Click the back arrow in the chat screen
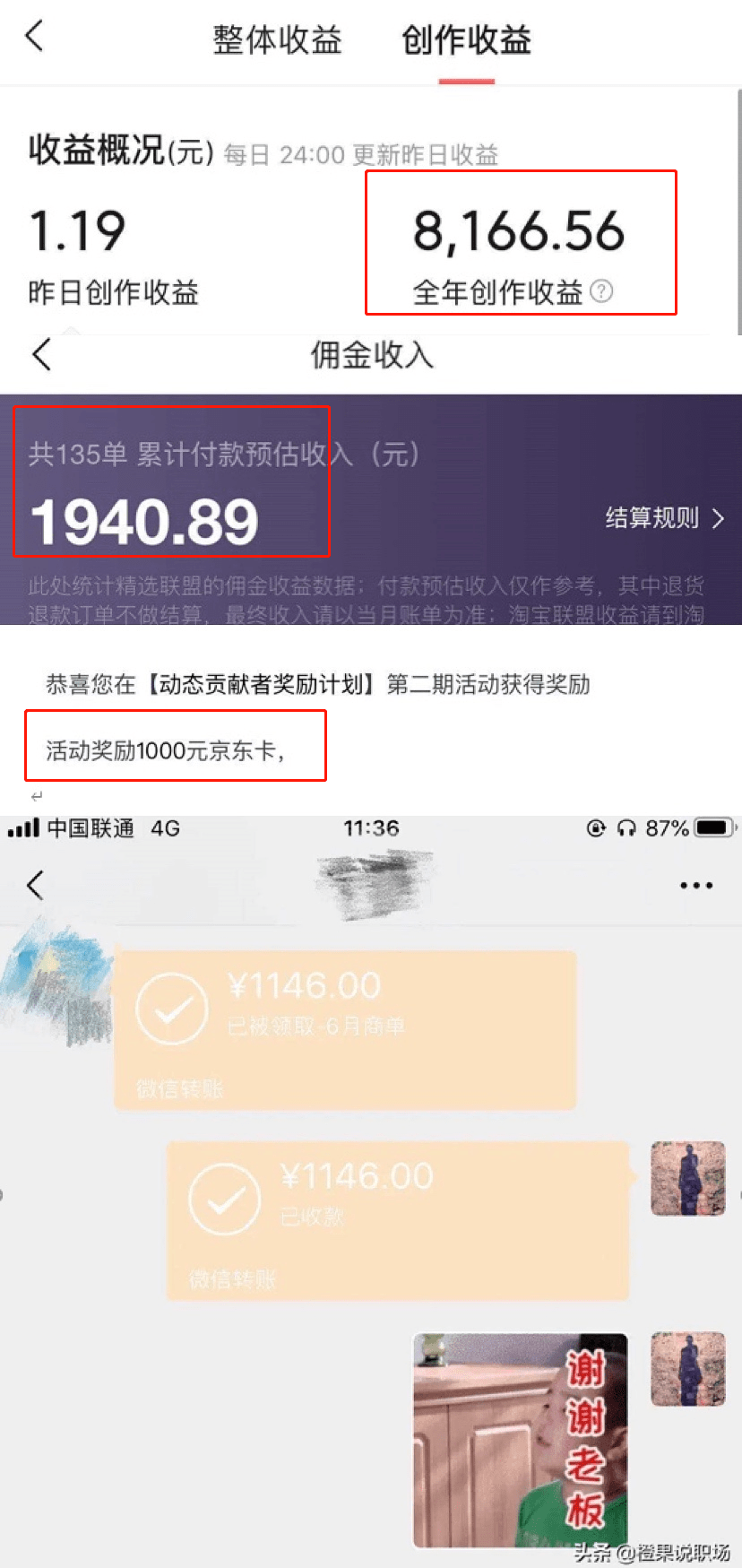Image resolution: width=742 pixels, height=1568 pixels. [x=34, y=885]
